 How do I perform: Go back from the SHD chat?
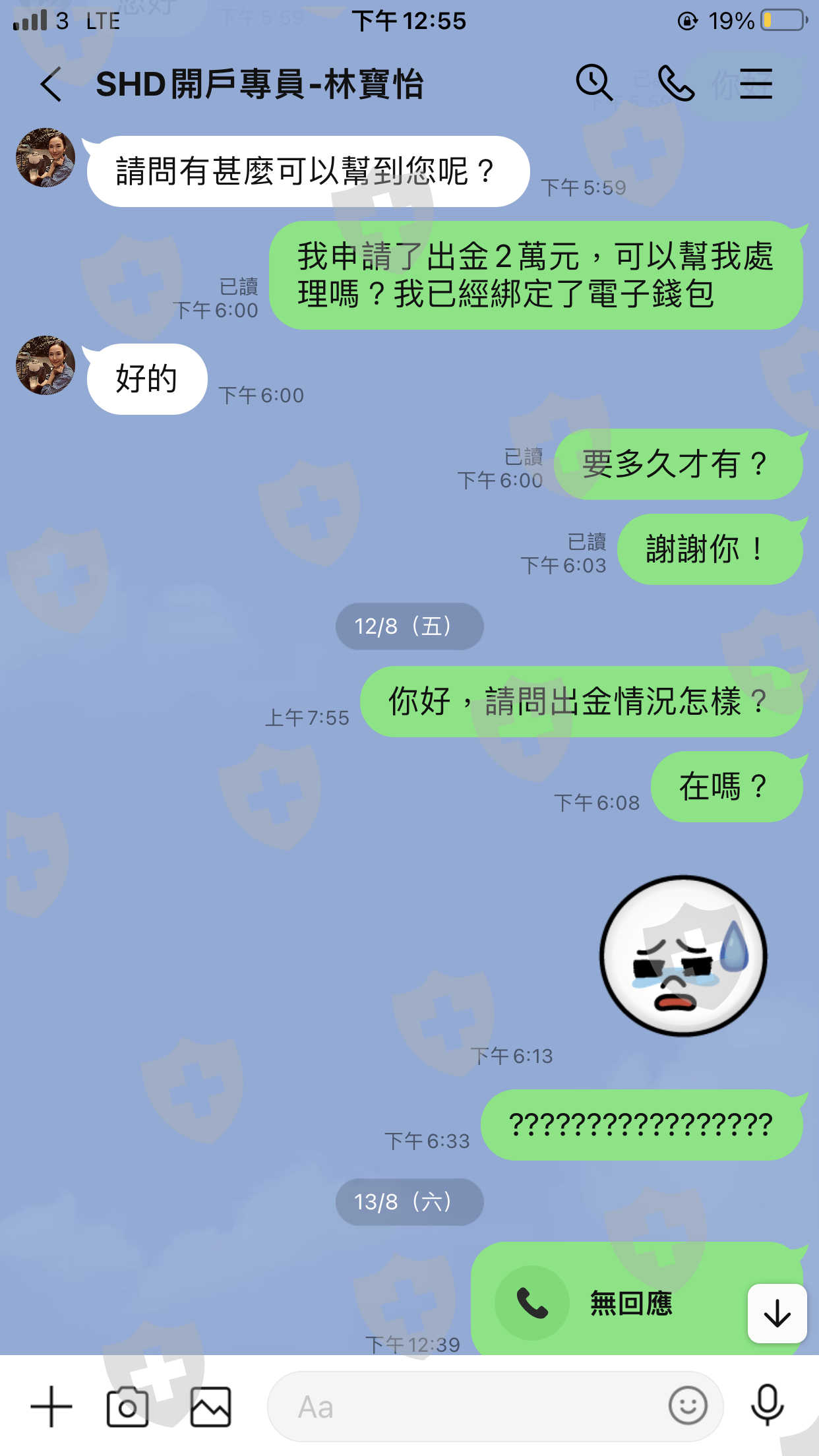tap(51, 84)
